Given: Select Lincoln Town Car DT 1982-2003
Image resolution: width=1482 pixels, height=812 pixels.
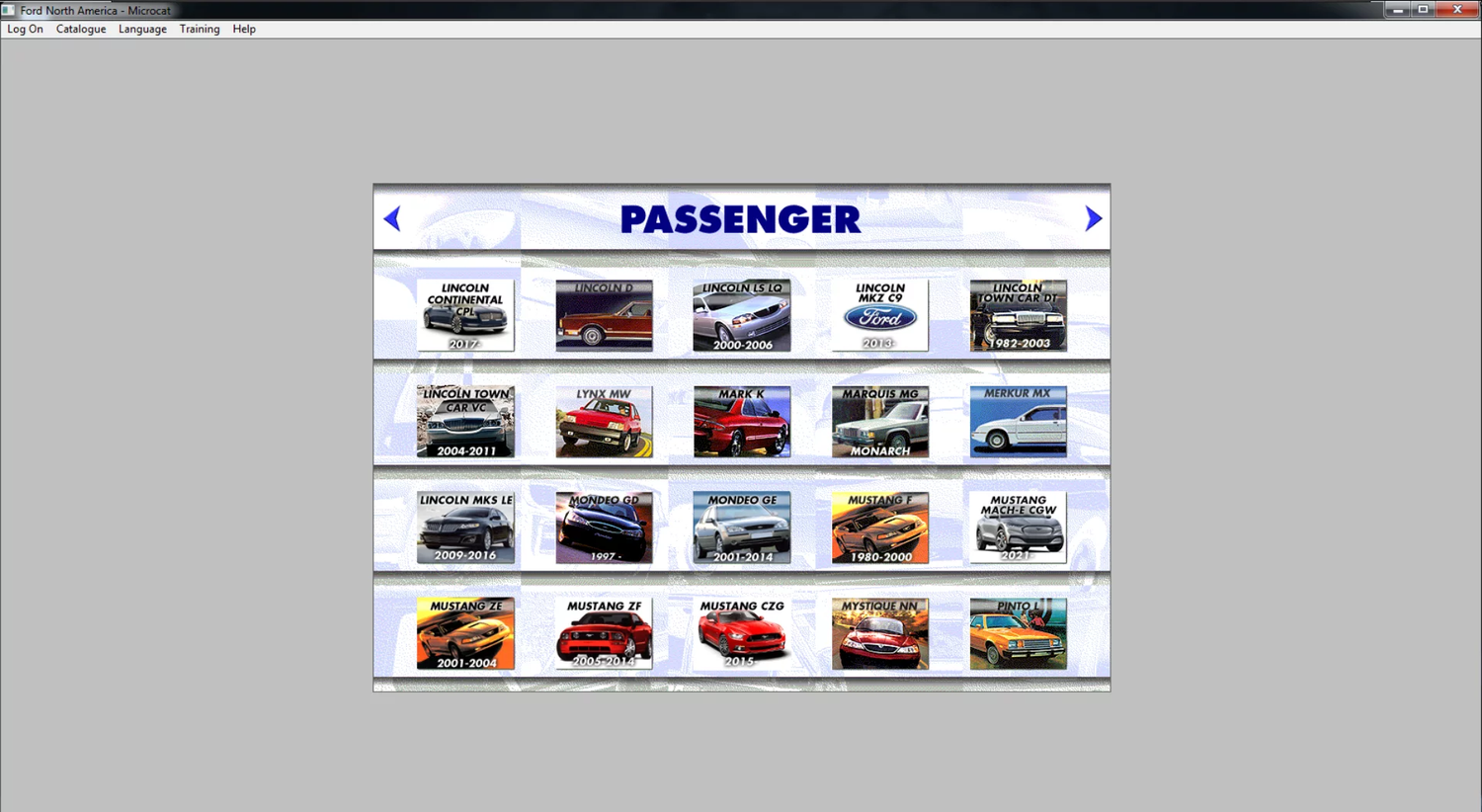Looking at the screenshot, I should tap(1018, 315).
